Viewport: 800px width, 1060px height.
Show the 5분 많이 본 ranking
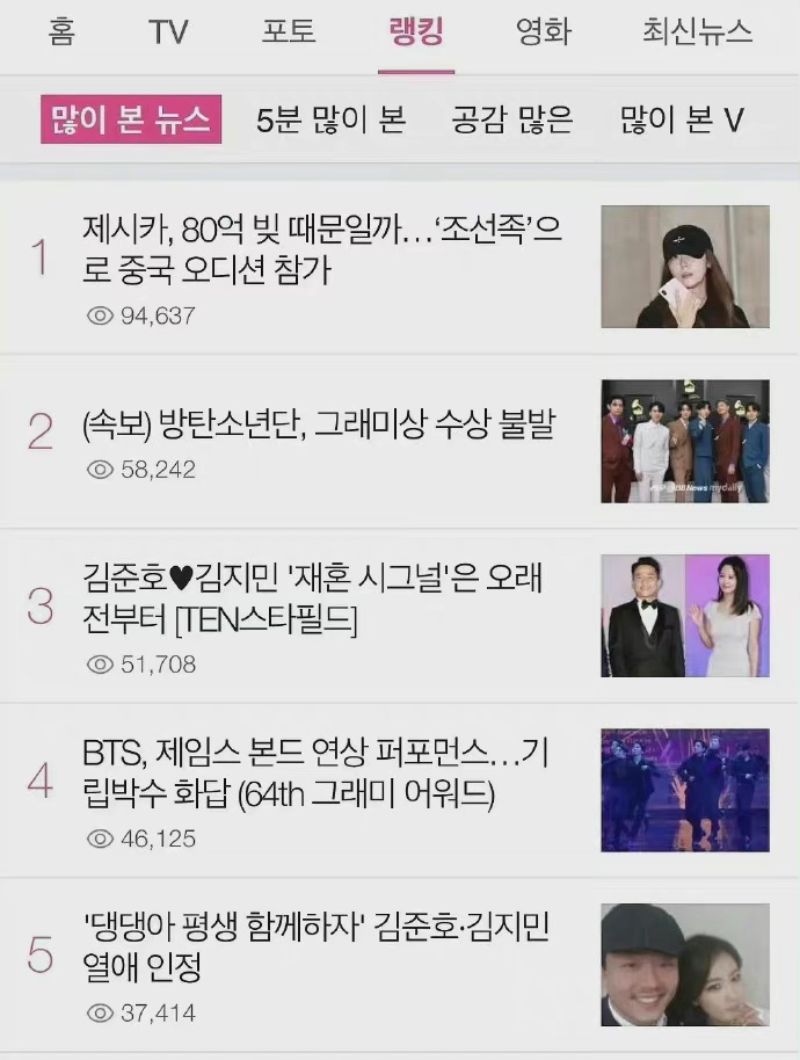(330, 120)
